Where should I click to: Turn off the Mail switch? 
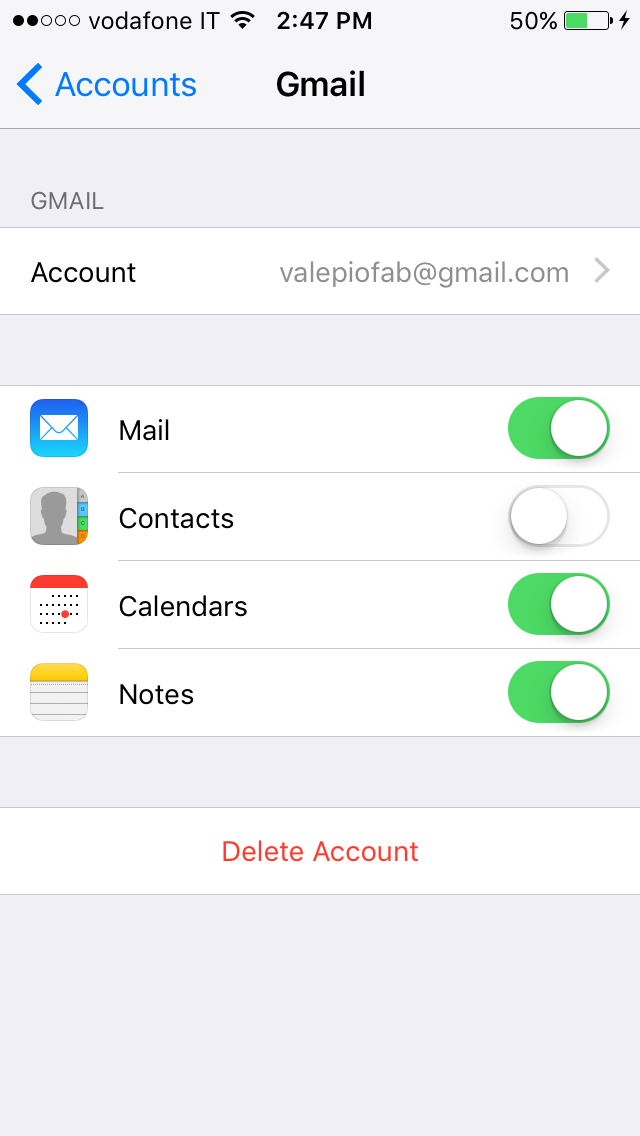point(558,428)
